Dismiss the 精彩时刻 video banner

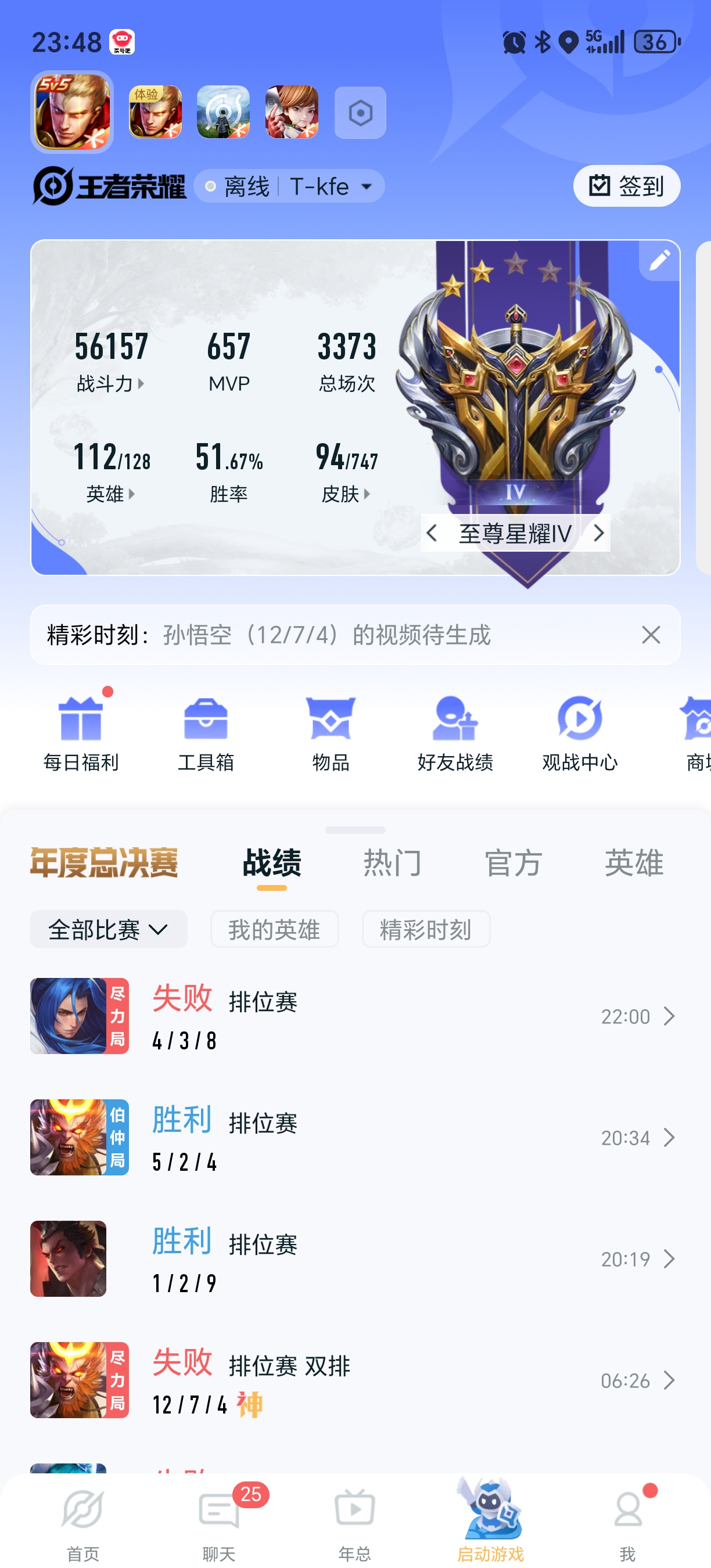[651, 635]
